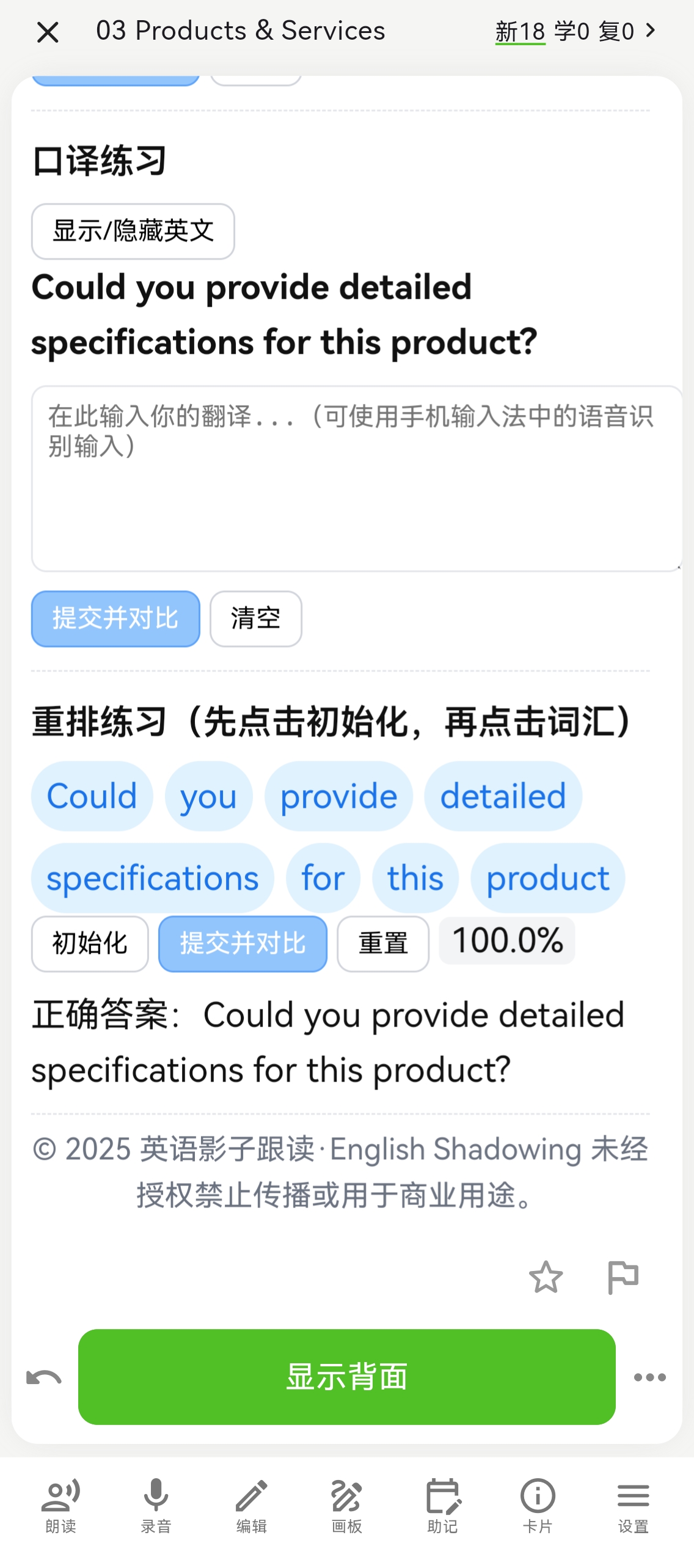This screenshot has width=694, height=1568.
Task: Reset the reorder exercise with 重置
Action: pyautogui.click(x=382, y=943)
